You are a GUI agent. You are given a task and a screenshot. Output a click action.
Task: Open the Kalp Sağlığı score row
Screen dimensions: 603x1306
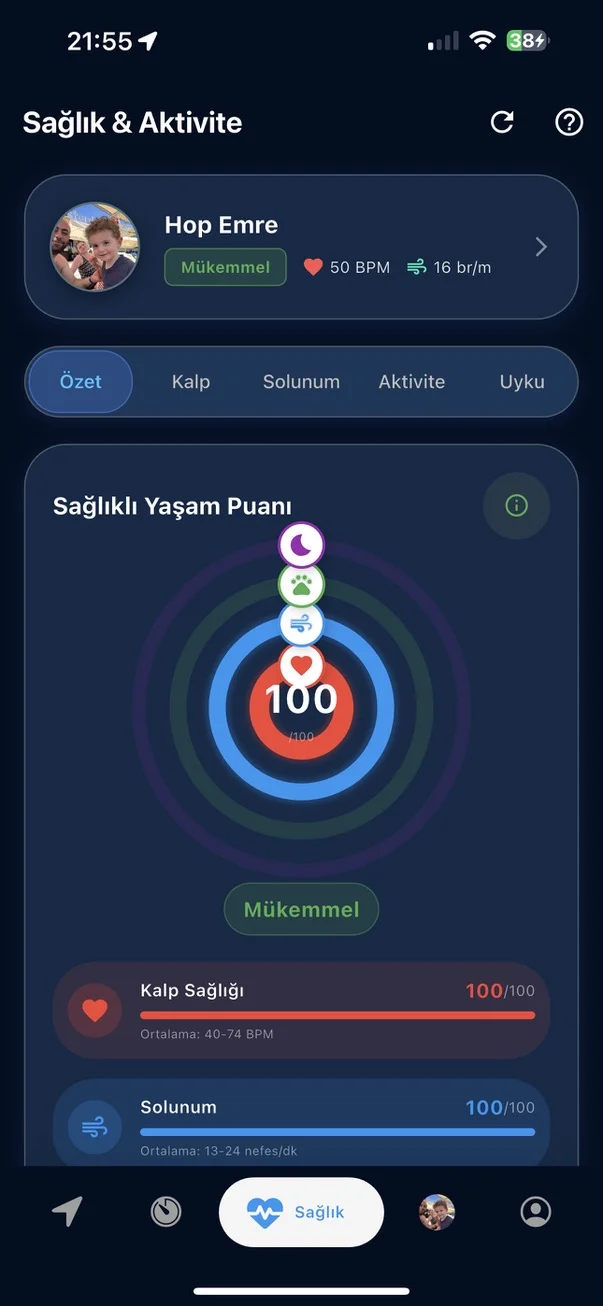coord(301,1010)
